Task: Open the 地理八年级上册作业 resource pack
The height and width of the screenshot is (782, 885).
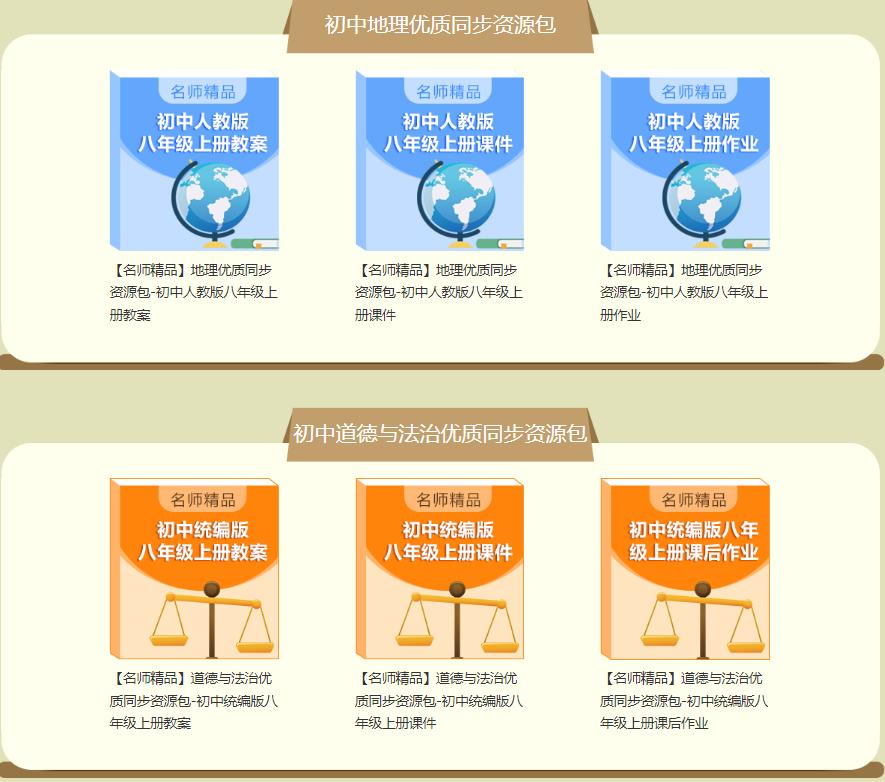Action: pyautogui.click(x=685, y=160)
